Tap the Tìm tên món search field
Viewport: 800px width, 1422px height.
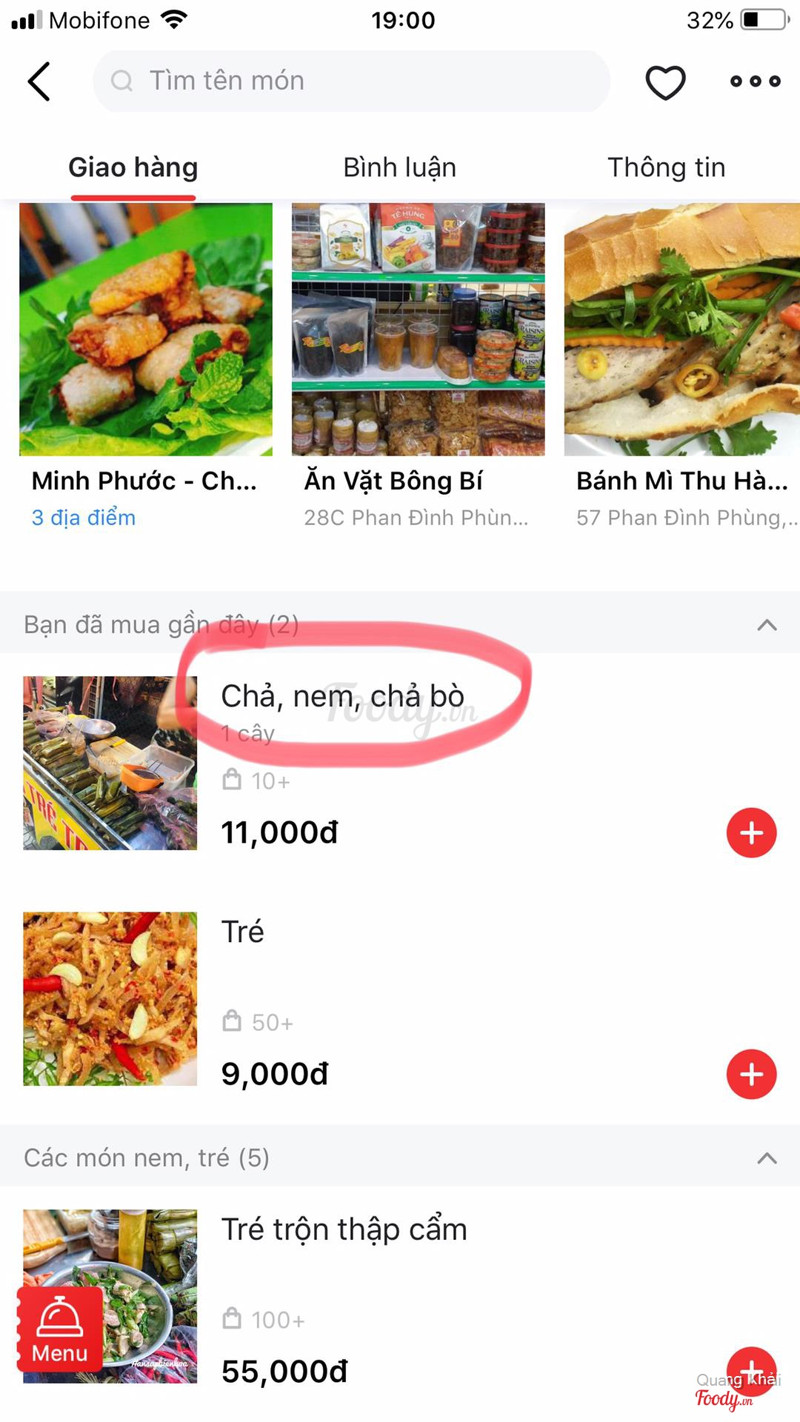pyautogui.click(x=350, y=81)
